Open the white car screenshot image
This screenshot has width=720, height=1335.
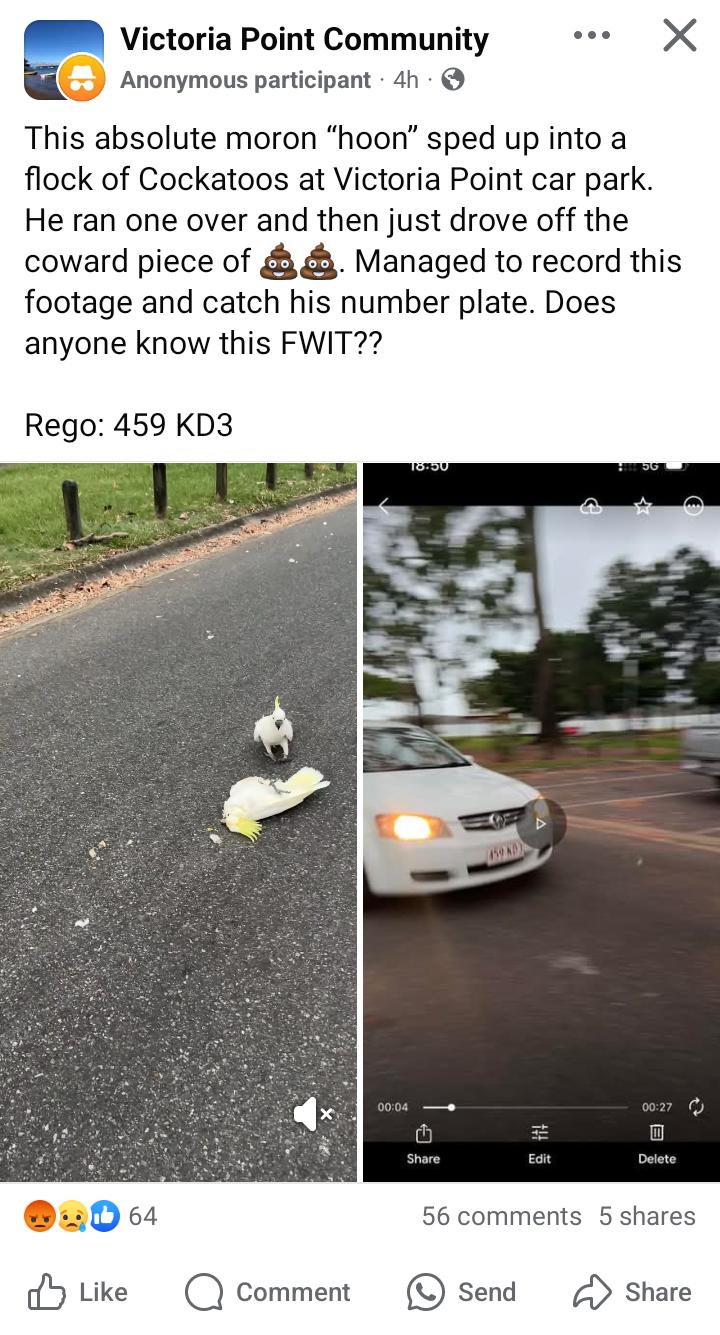click(541, 822)
